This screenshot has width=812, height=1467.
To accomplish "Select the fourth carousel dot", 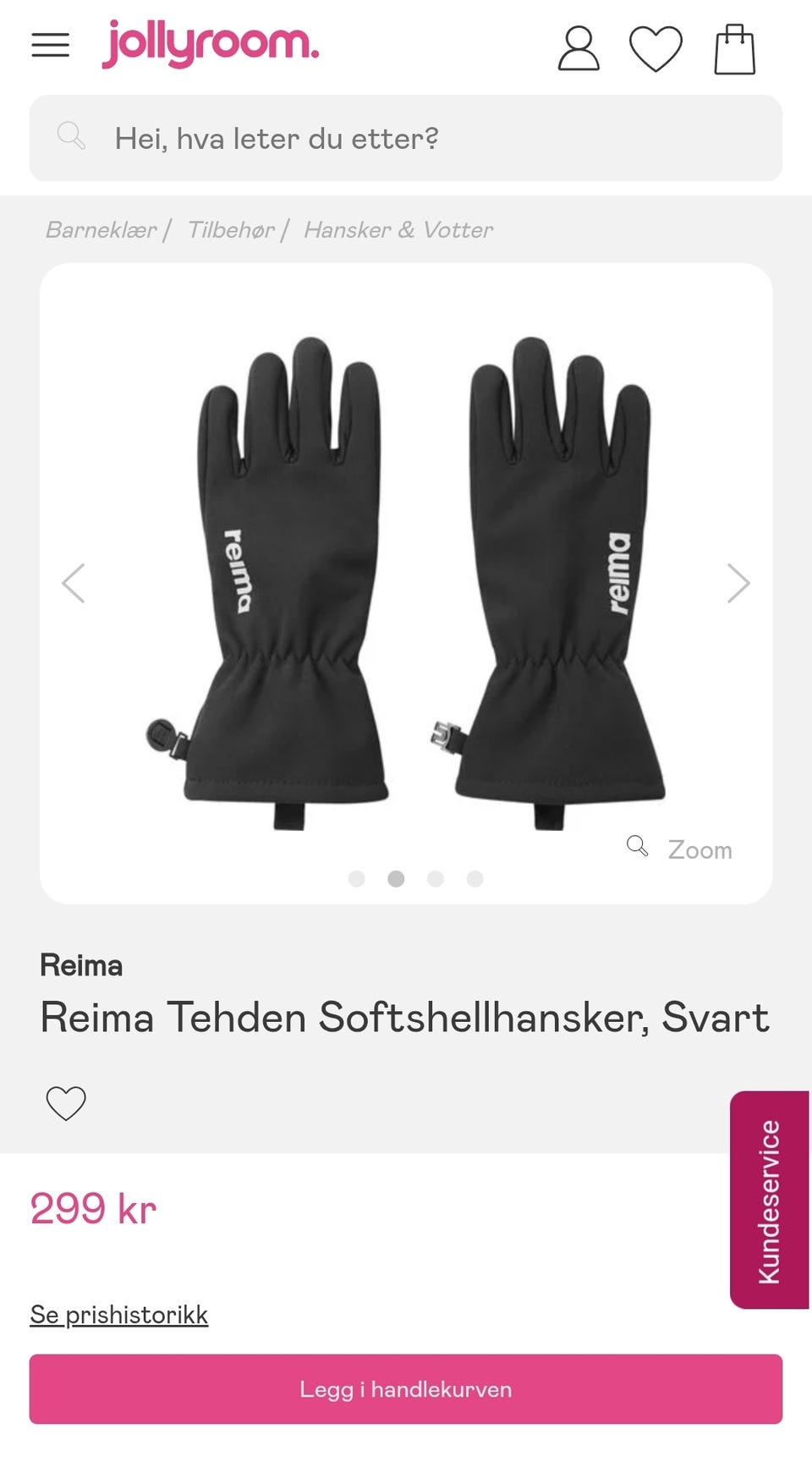I will [475, 879].
